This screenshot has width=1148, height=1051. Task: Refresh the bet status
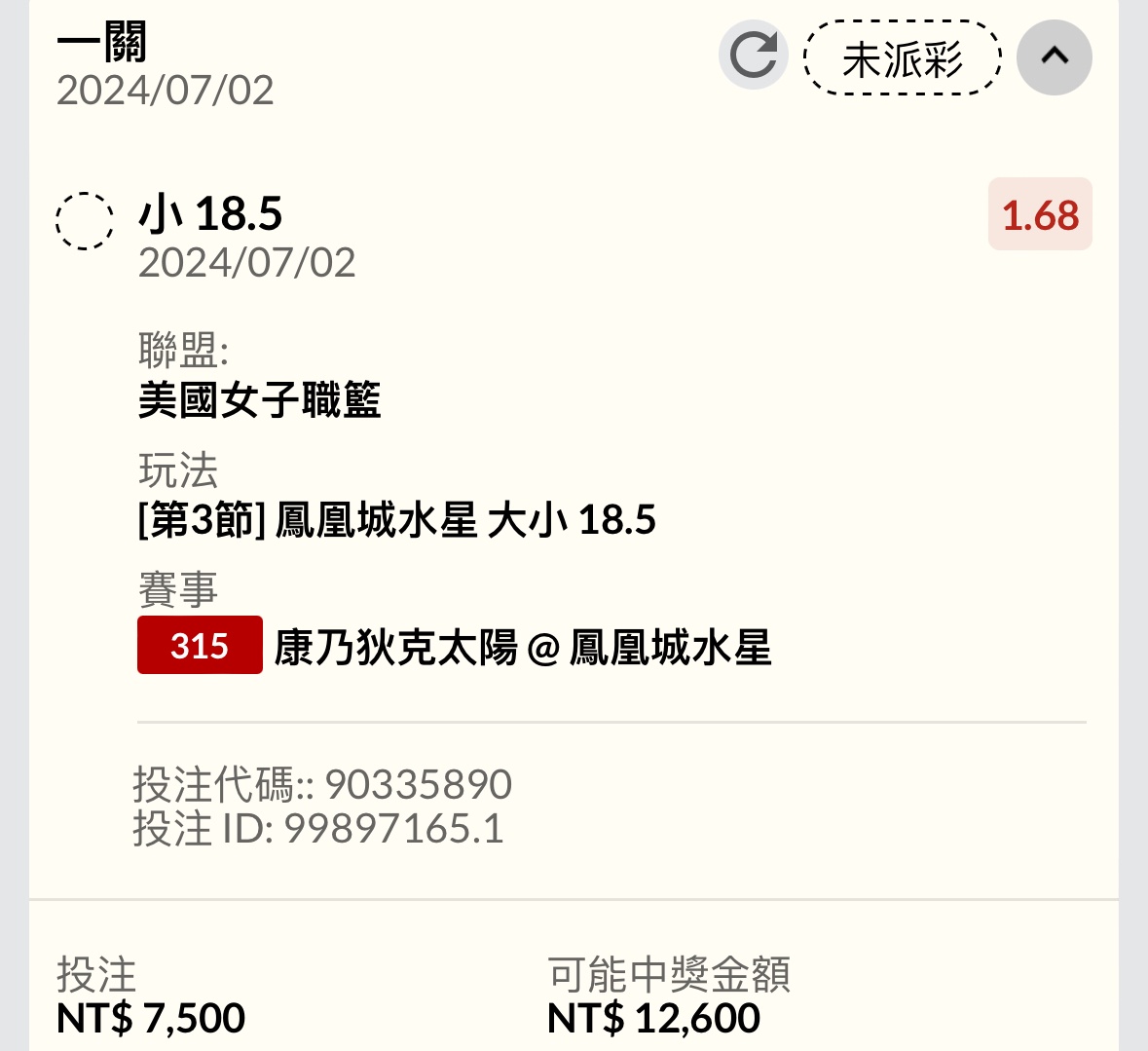tap(754, 56)
